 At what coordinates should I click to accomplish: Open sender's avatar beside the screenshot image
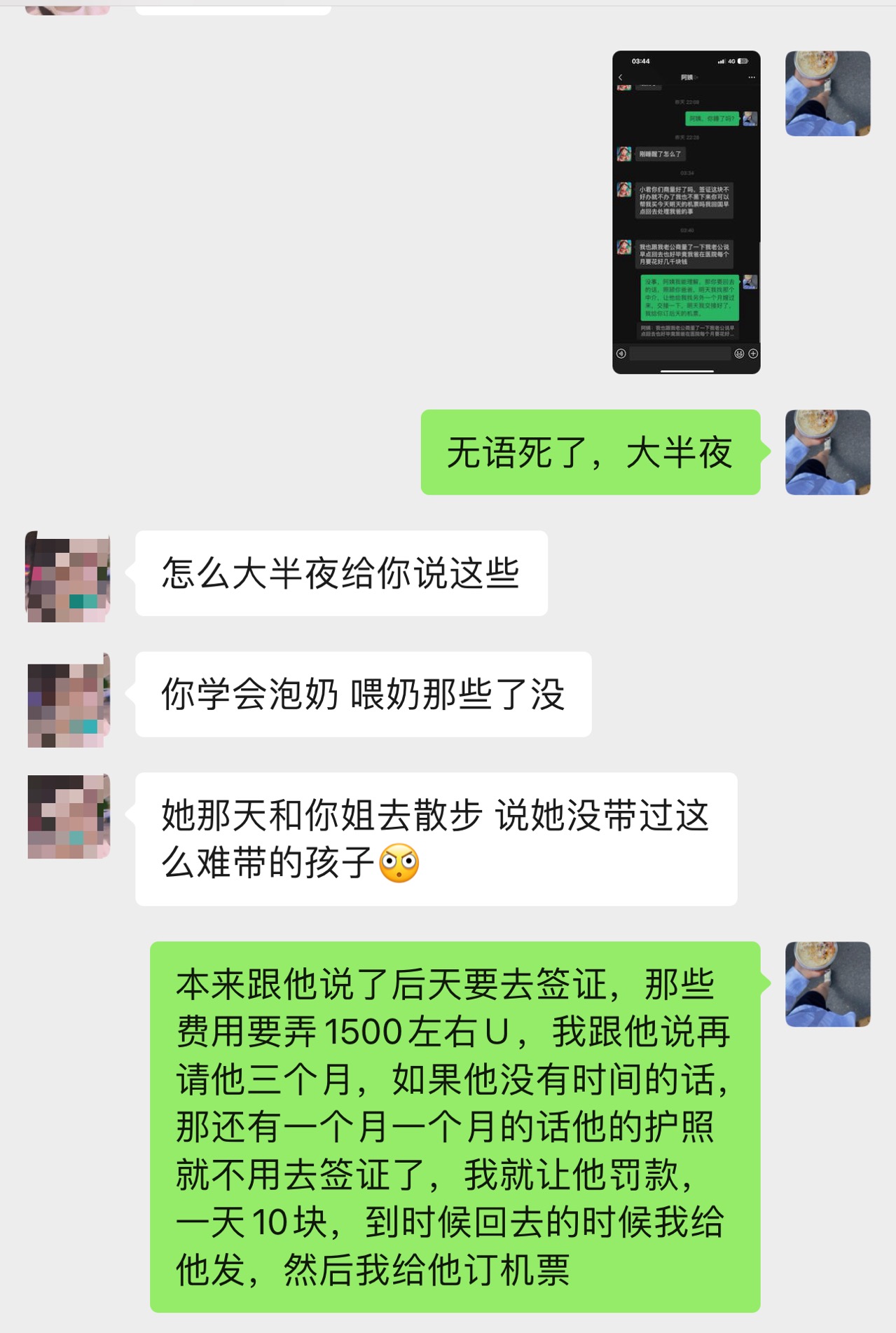(x=827, y=93)
